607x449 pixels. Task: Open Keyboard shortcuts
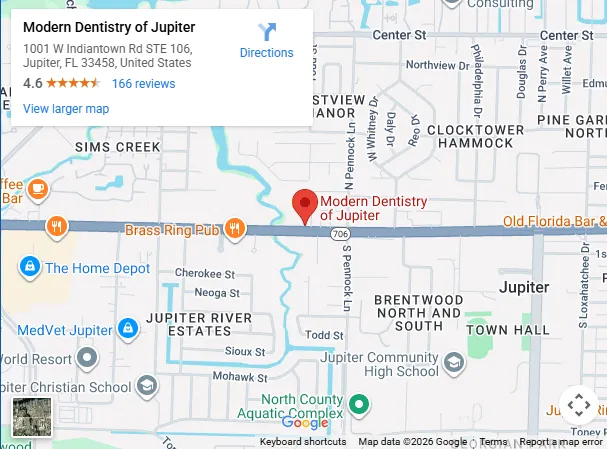[x=303, y=442]
